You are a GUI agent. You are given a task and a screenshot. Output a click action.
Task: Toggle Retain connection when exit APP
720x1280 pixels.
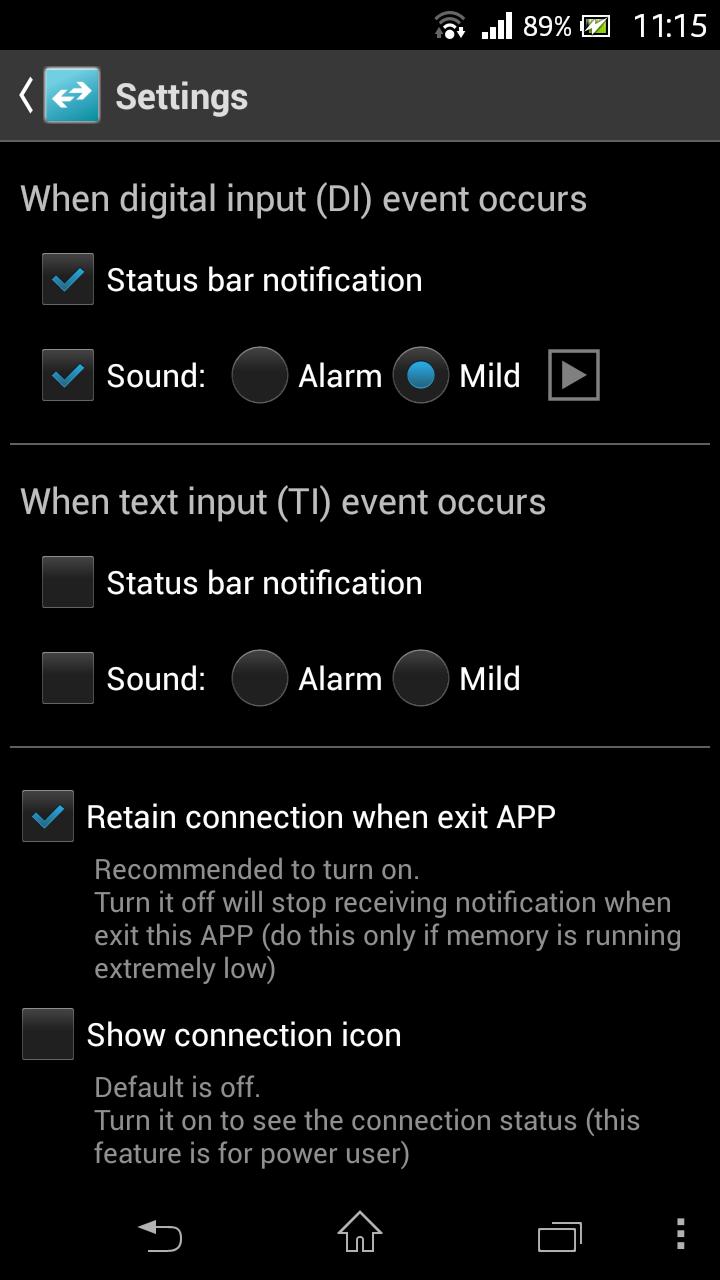(x=48, y=816)
